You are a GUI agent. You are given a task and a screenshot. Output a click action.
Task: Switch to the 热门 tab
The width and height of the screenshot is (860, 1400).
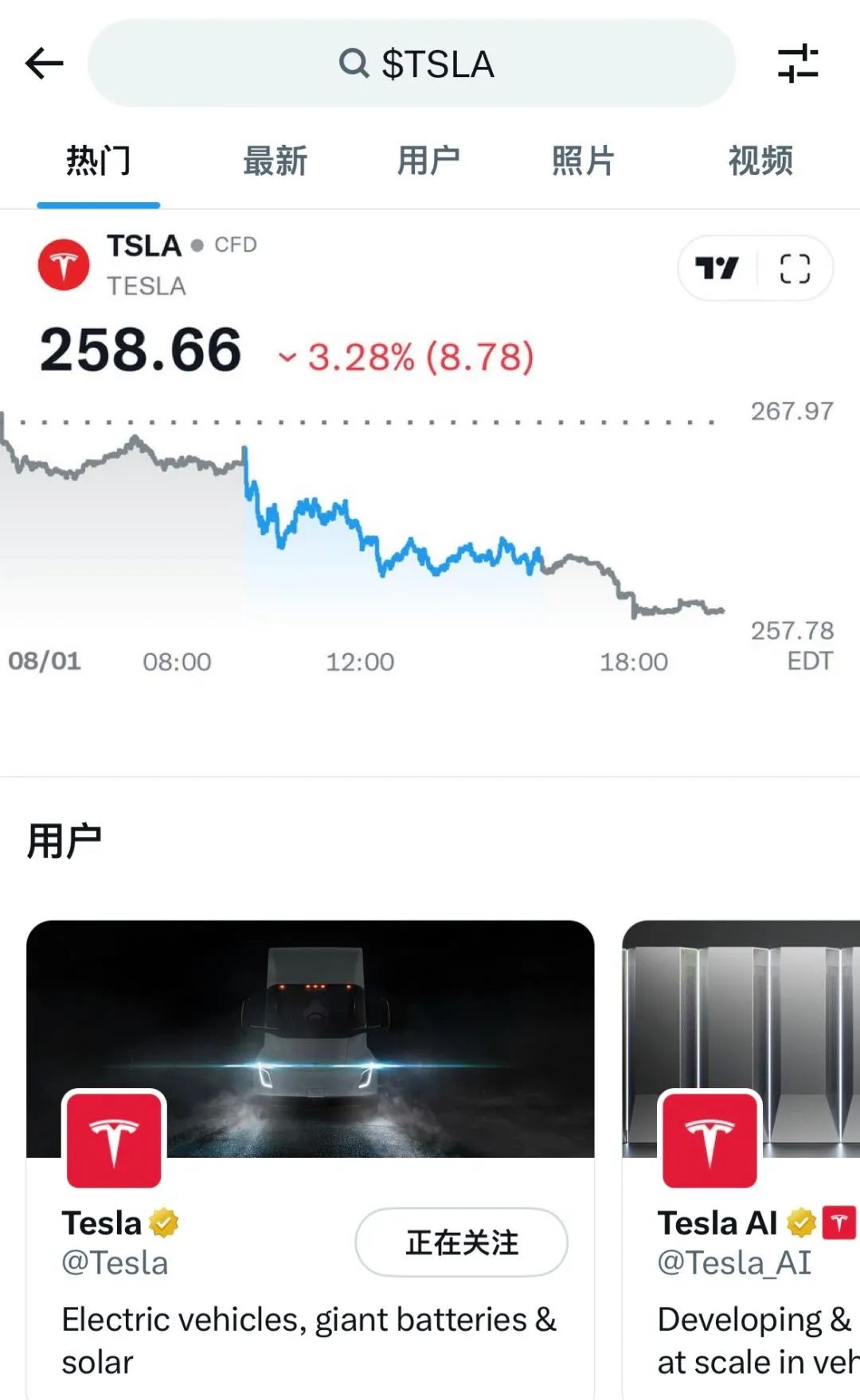click(x=98, y=161)
